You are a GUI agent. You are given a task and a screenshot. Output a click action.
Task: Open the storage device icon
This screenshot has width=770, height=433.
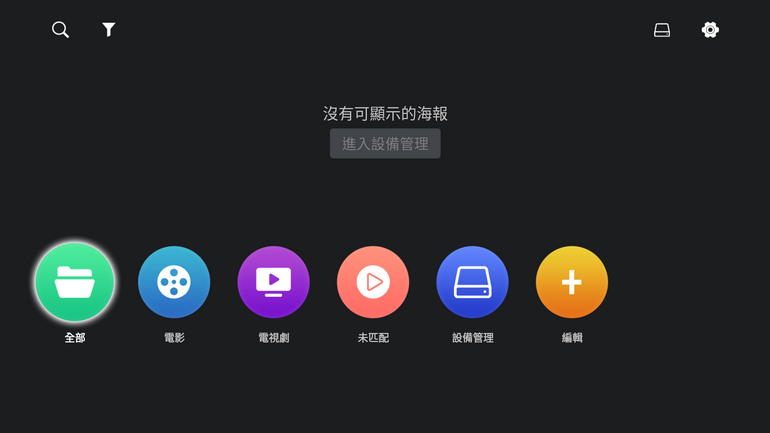tap(662, 30)
